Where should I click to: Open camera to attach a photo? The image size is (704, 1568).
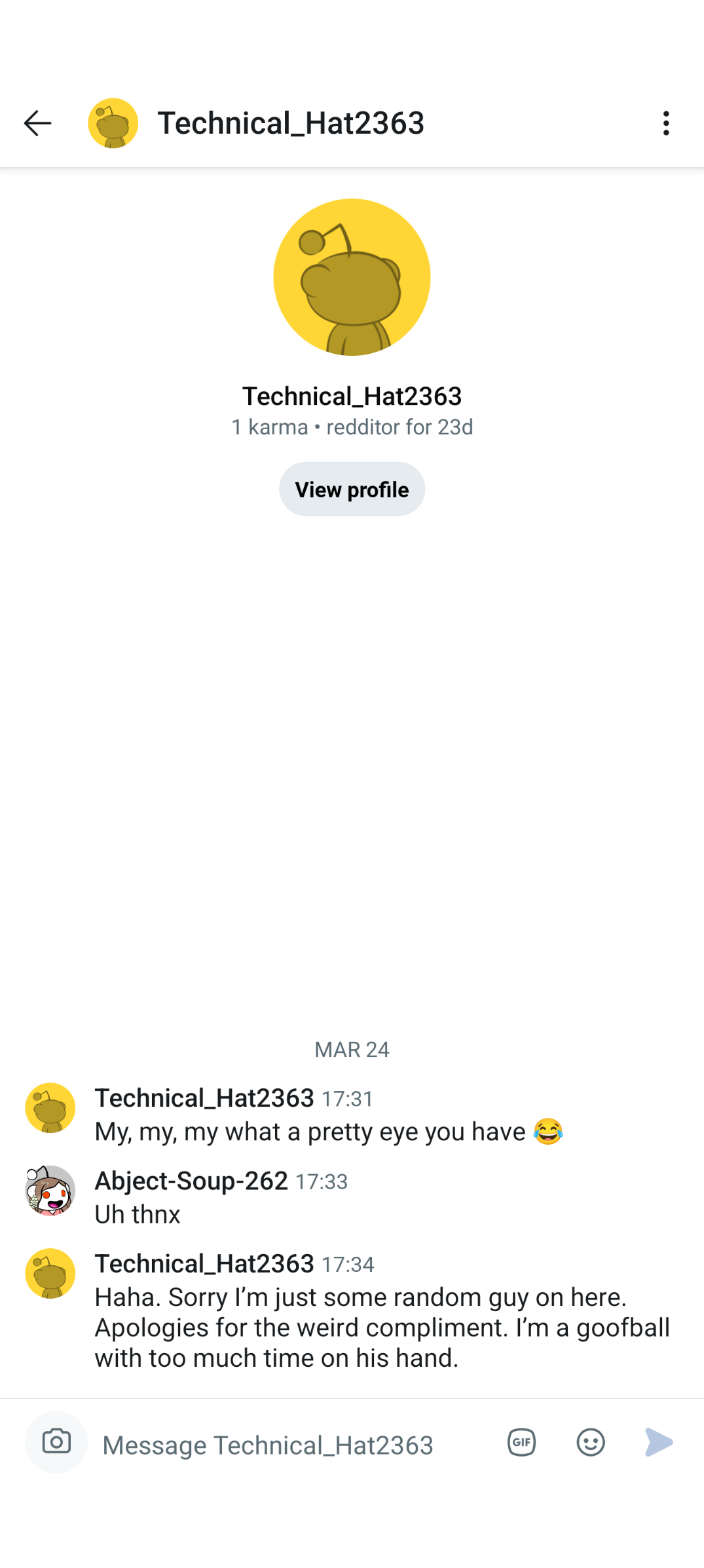(x=56, y=1442)
